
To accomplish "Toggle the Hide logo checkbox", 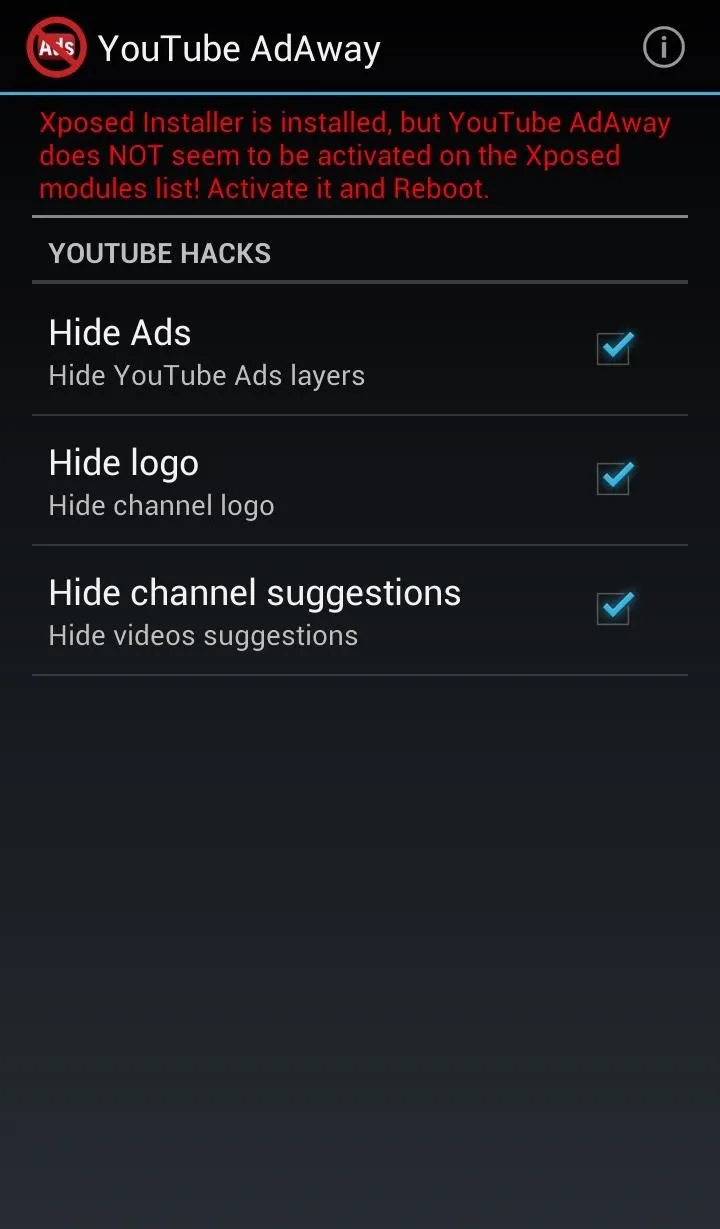I will click(614, 478).
